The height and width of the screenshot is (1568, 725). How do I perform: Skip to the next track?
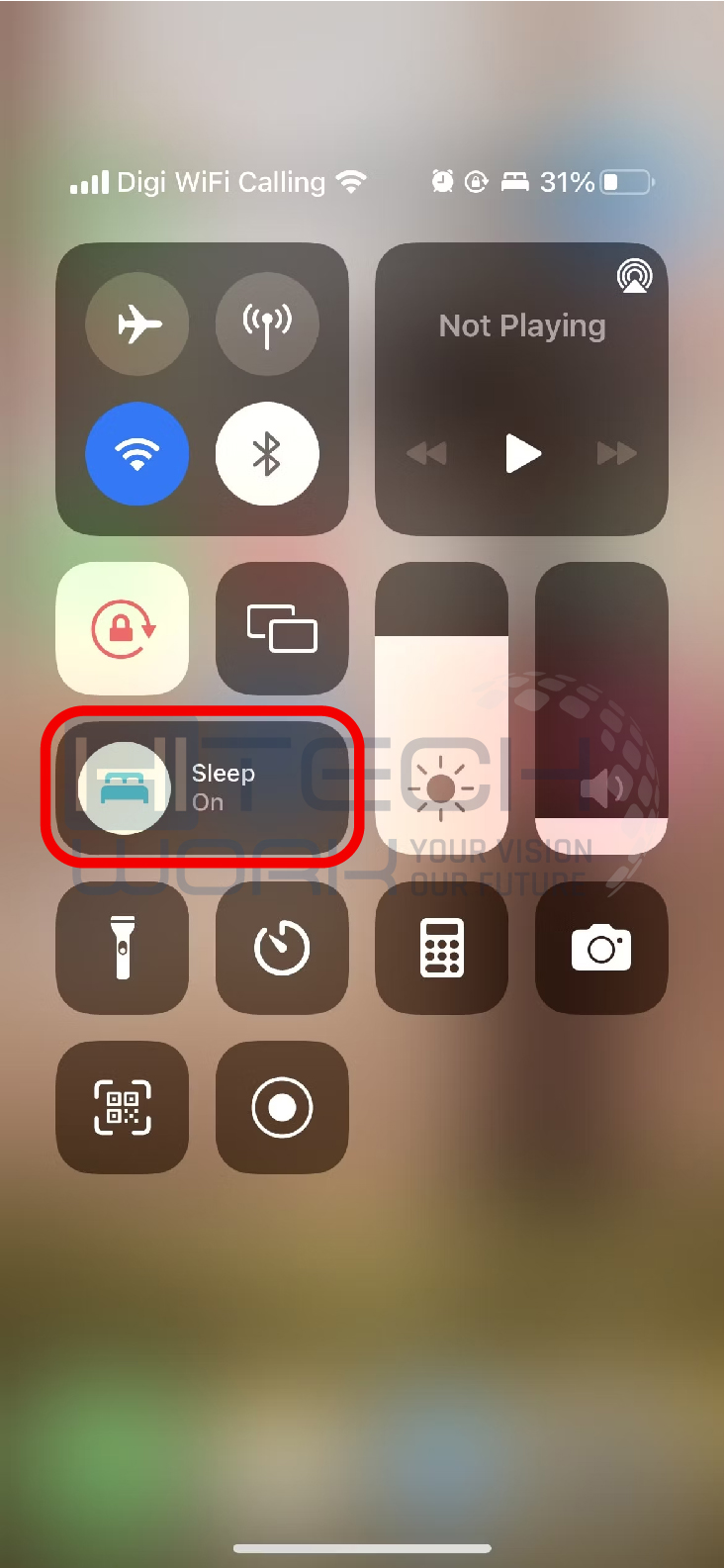617,454
